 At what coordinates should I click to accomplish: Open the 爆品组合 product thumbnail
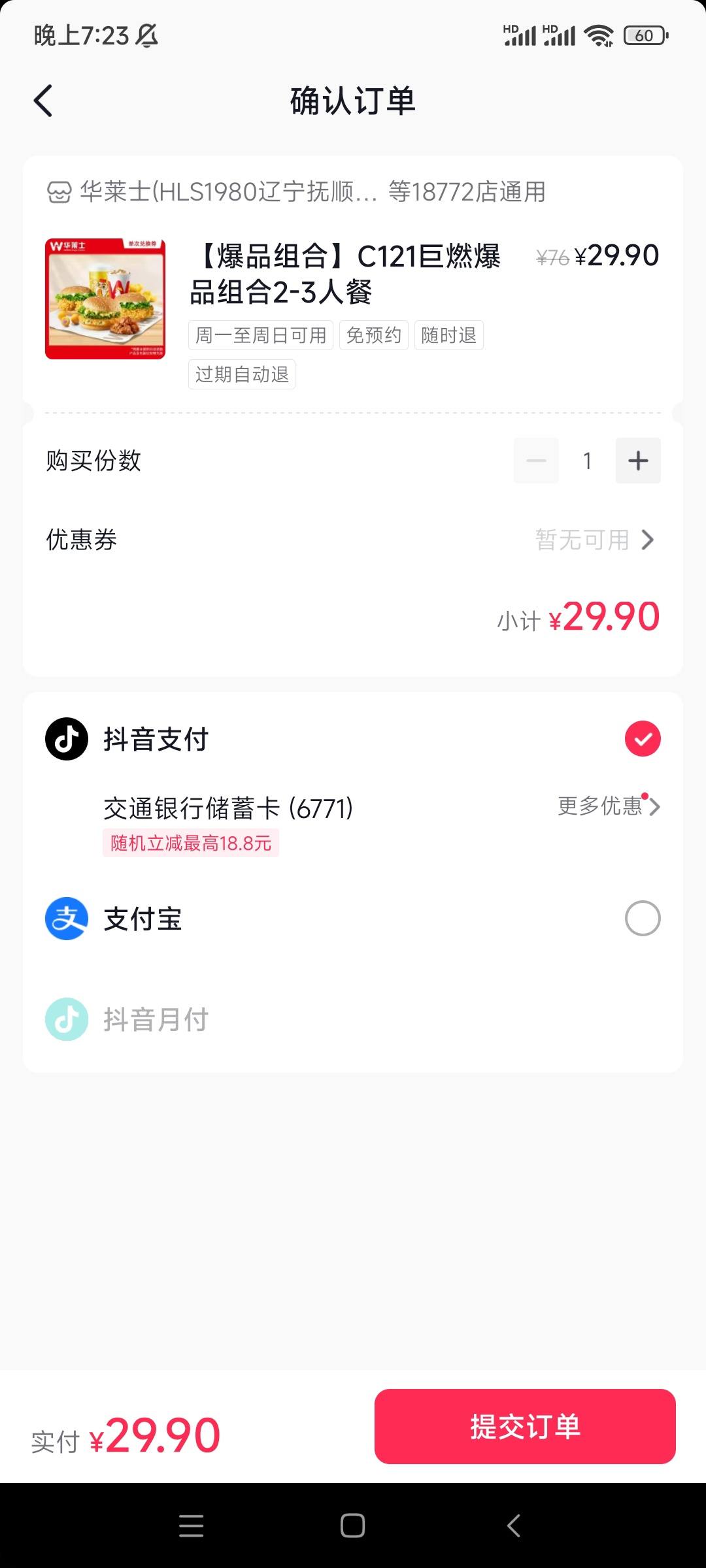click(105, 299)
